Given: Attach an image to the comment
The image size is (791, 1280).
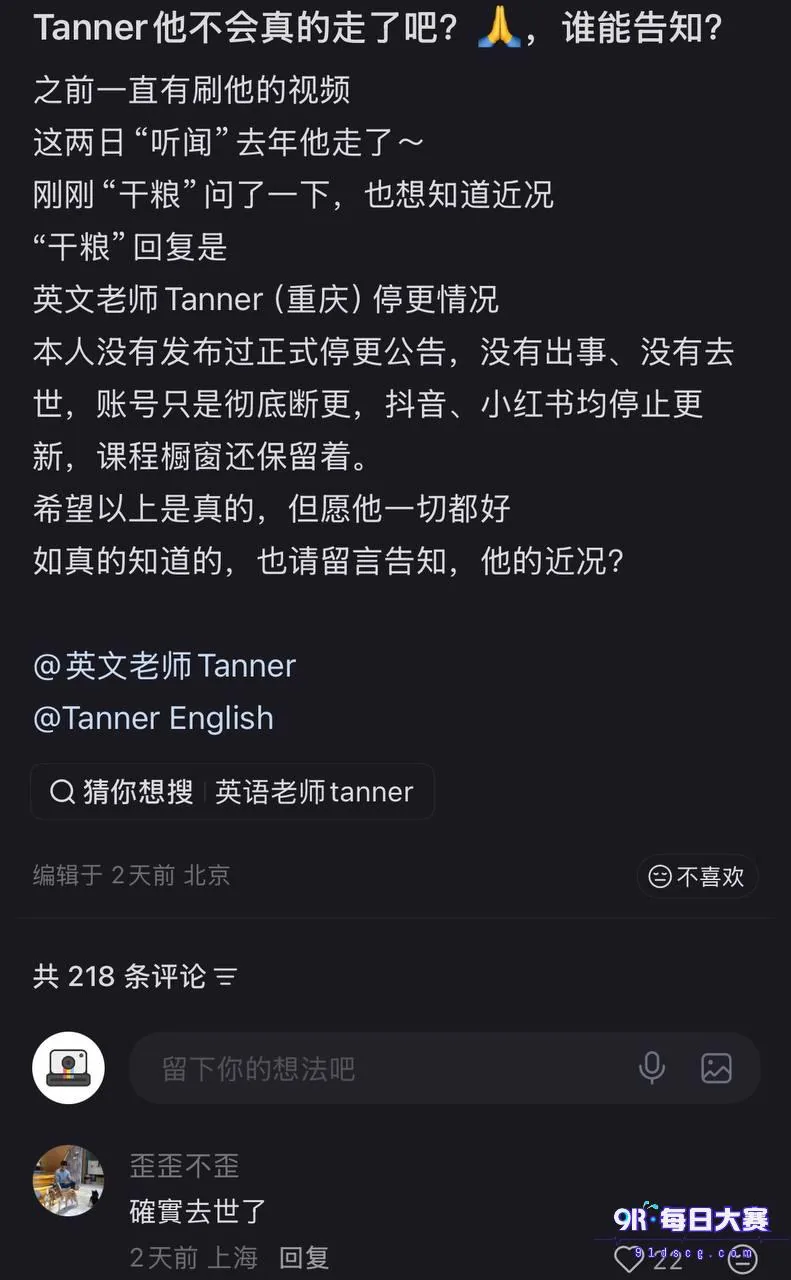Looking at the screenshot, I should (x=716, y=1068).
